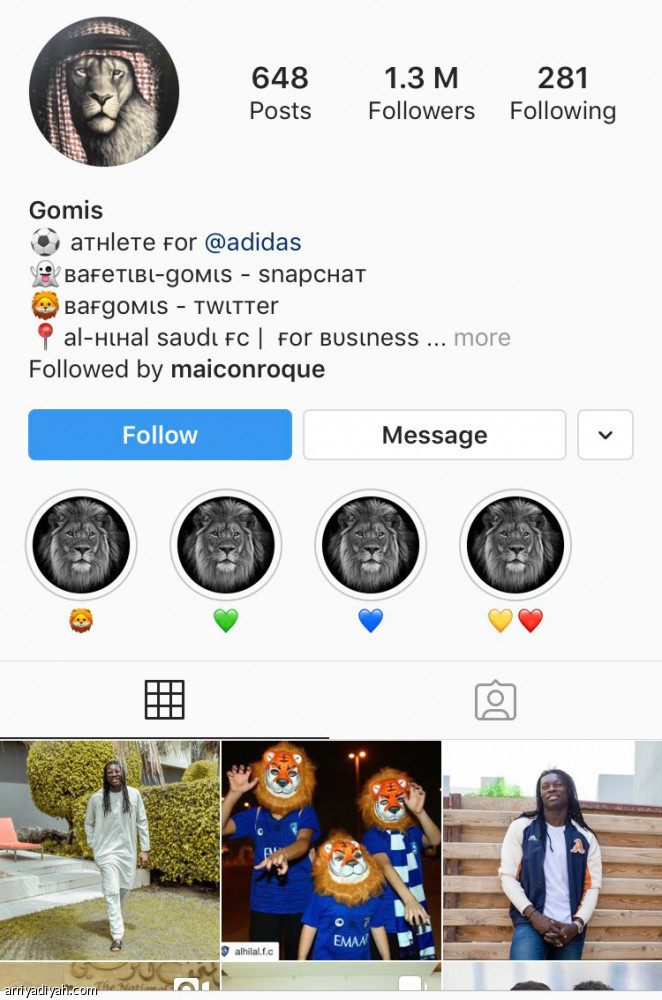Open the post with man in white outfit
This screenshot has height=1000, width=662.
pos(110,850)
